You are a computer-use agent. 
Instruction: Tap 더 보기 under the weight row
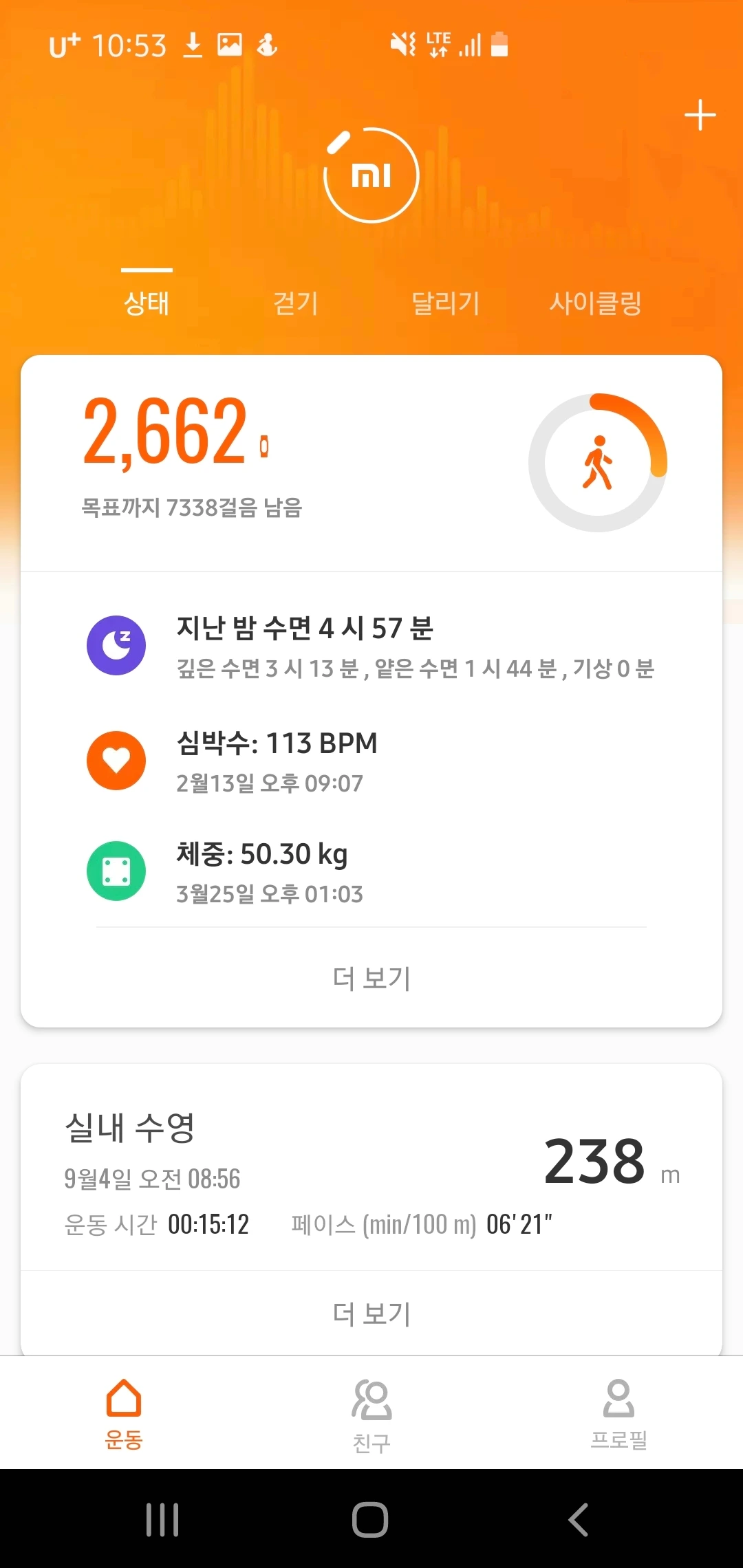click(x=371, y=978)
